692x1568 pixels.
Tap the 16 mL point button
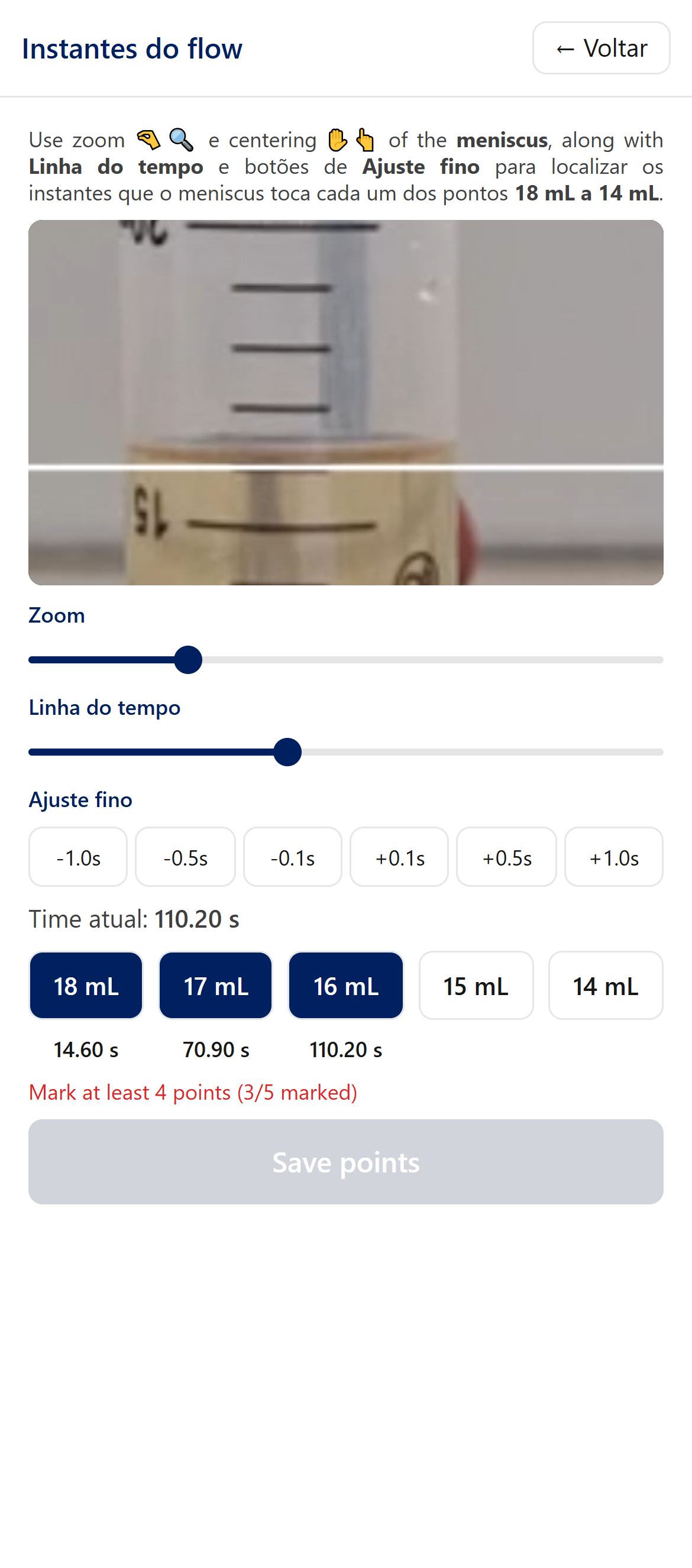[x=345, y=986]
